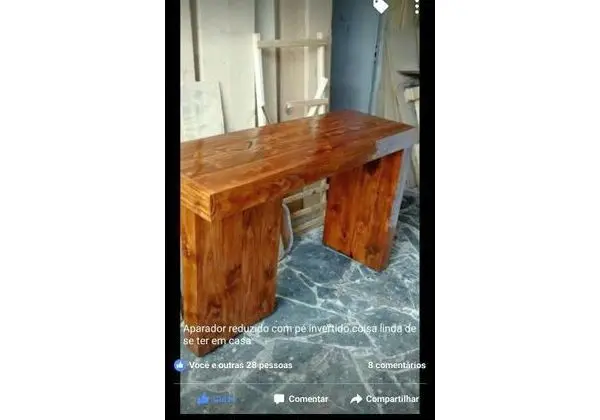
Task: Share the photo via Compartilhar
Action: (x=384, y=399)
